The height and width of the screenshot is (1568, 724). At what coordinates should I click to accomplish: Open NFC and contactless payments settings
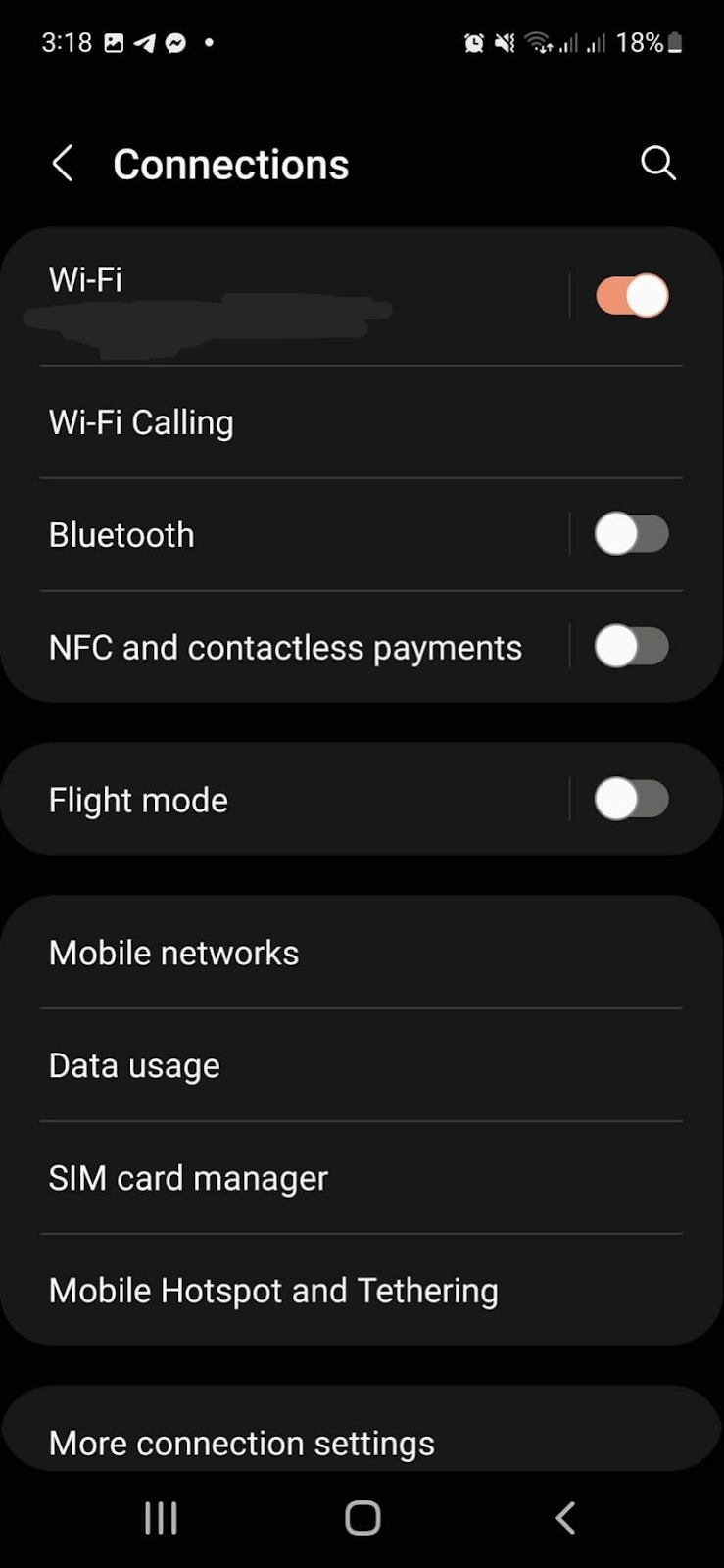pyautogui.click(x=284, y=648)
